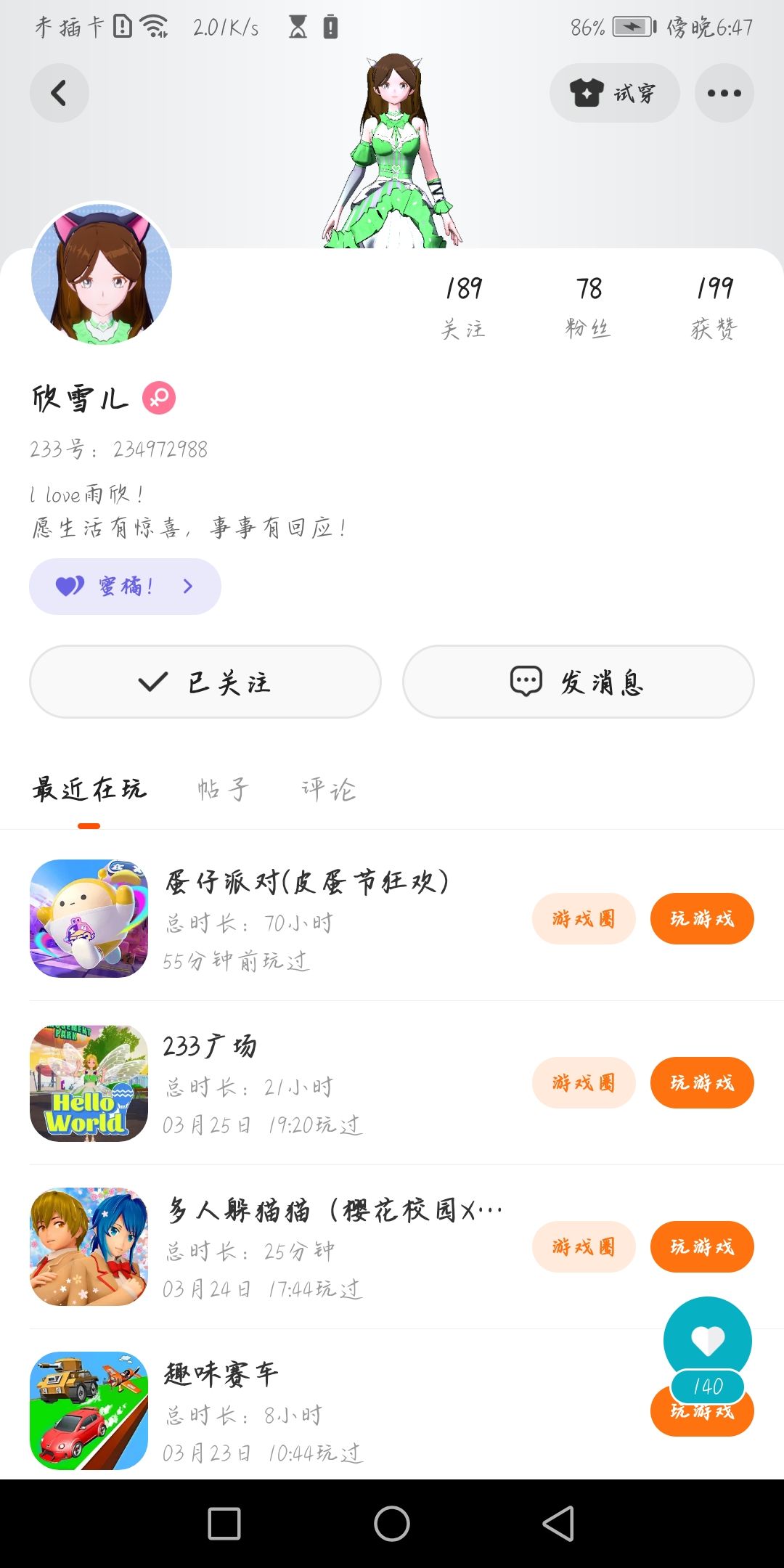Tap 玩游戏 for 多人躲猫猫
The image size is (784, 1568).
[x=701, y=1247]
